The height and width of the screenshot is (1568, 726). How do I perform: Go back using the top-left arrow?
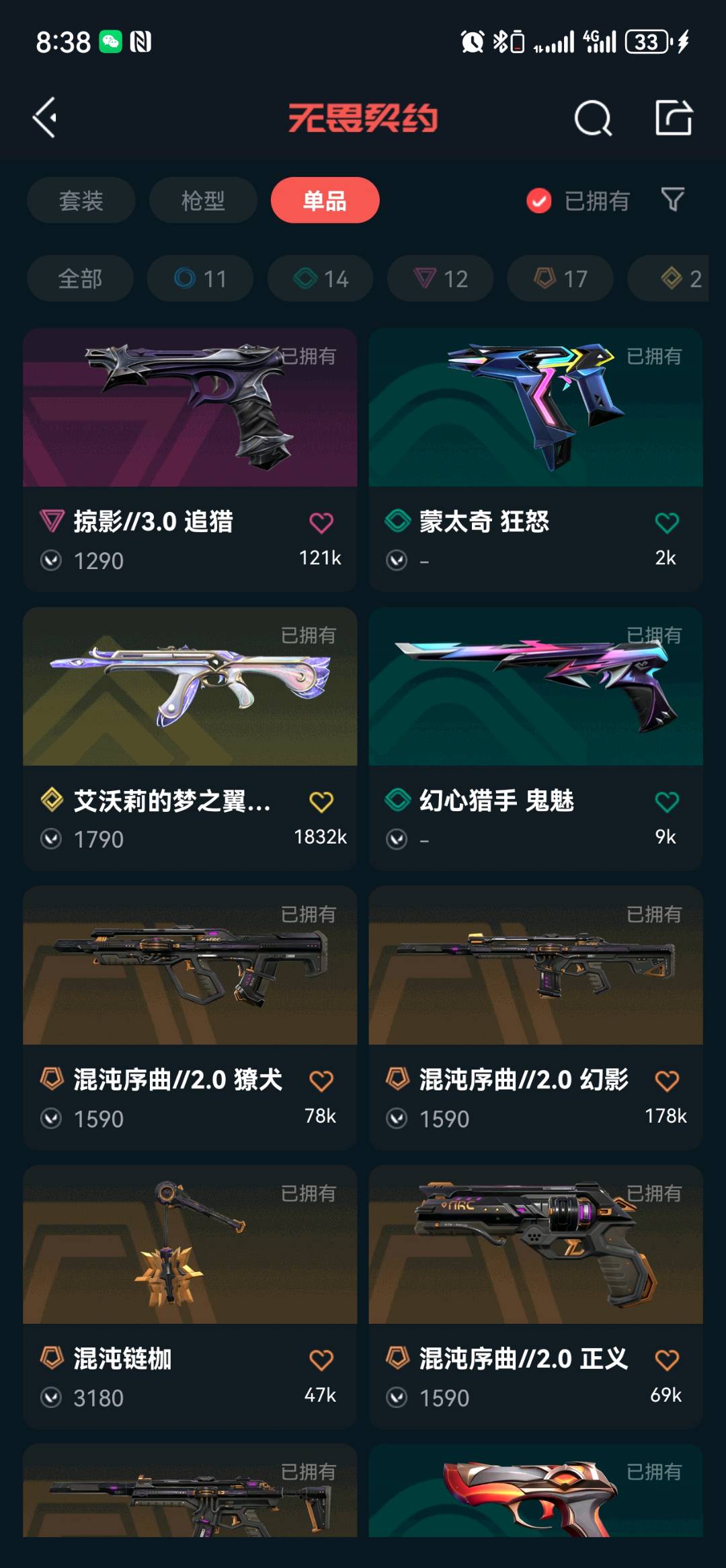pyautogui.click(x=45, y=118)
